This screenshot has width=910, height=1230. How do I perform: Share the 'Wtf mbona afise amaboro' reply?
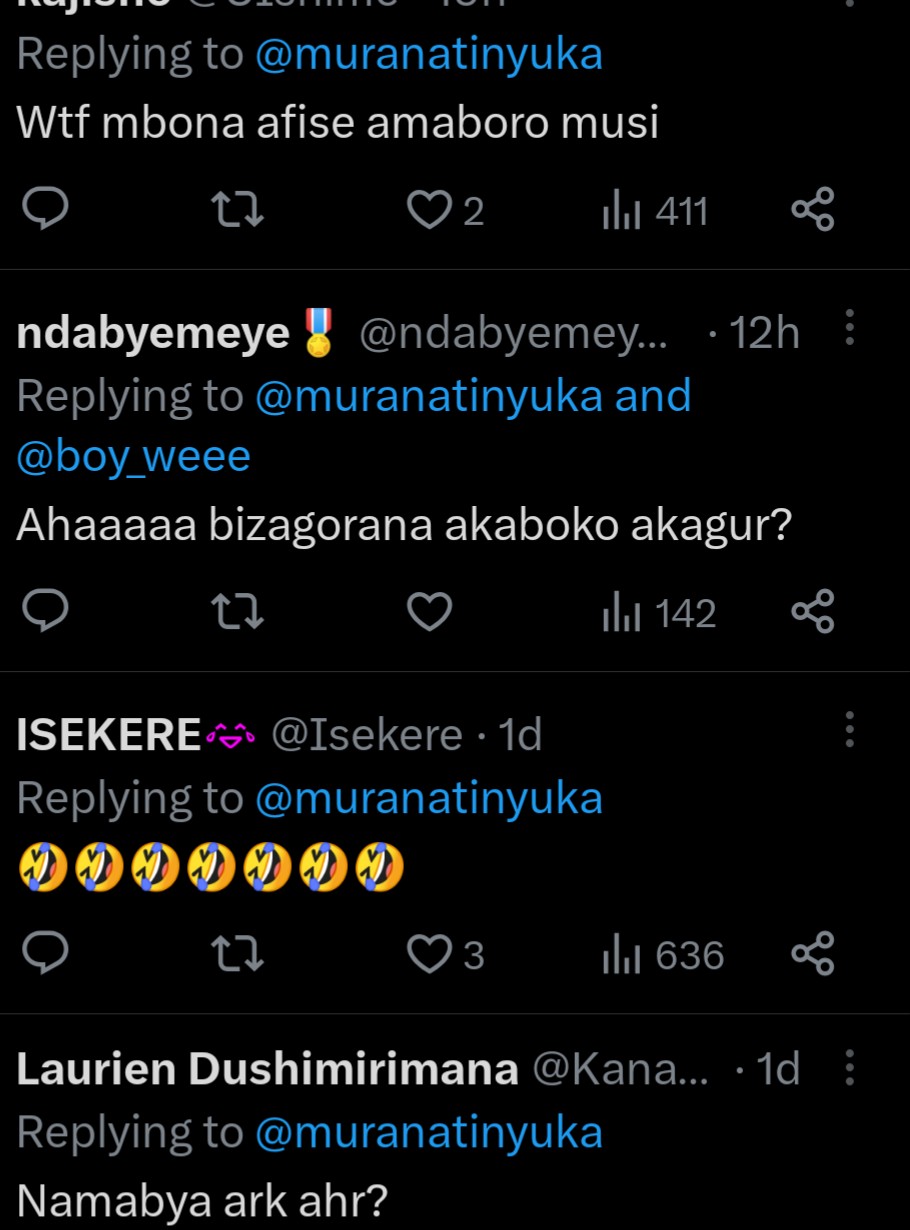[x=812, y=211]
